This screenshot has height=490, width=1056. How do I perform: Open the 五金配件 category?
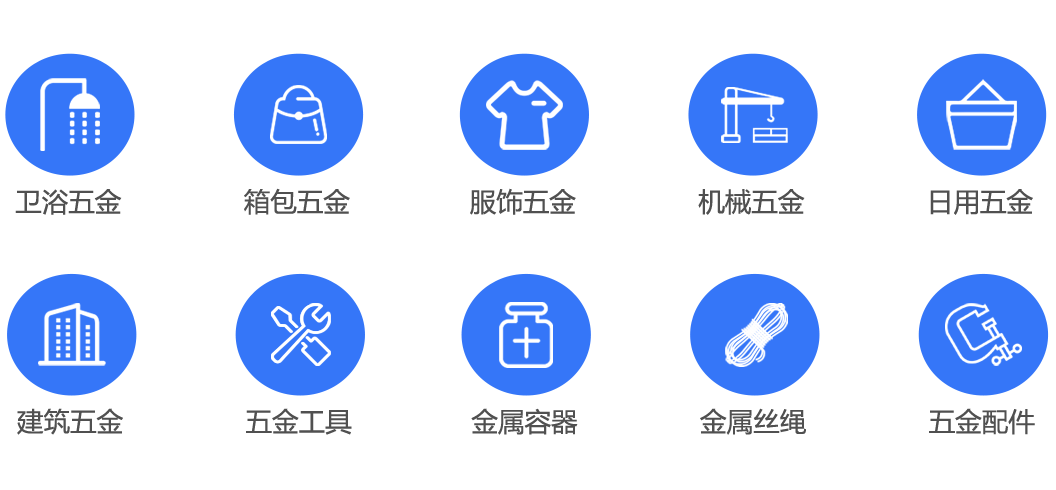(x=982, y=335)
